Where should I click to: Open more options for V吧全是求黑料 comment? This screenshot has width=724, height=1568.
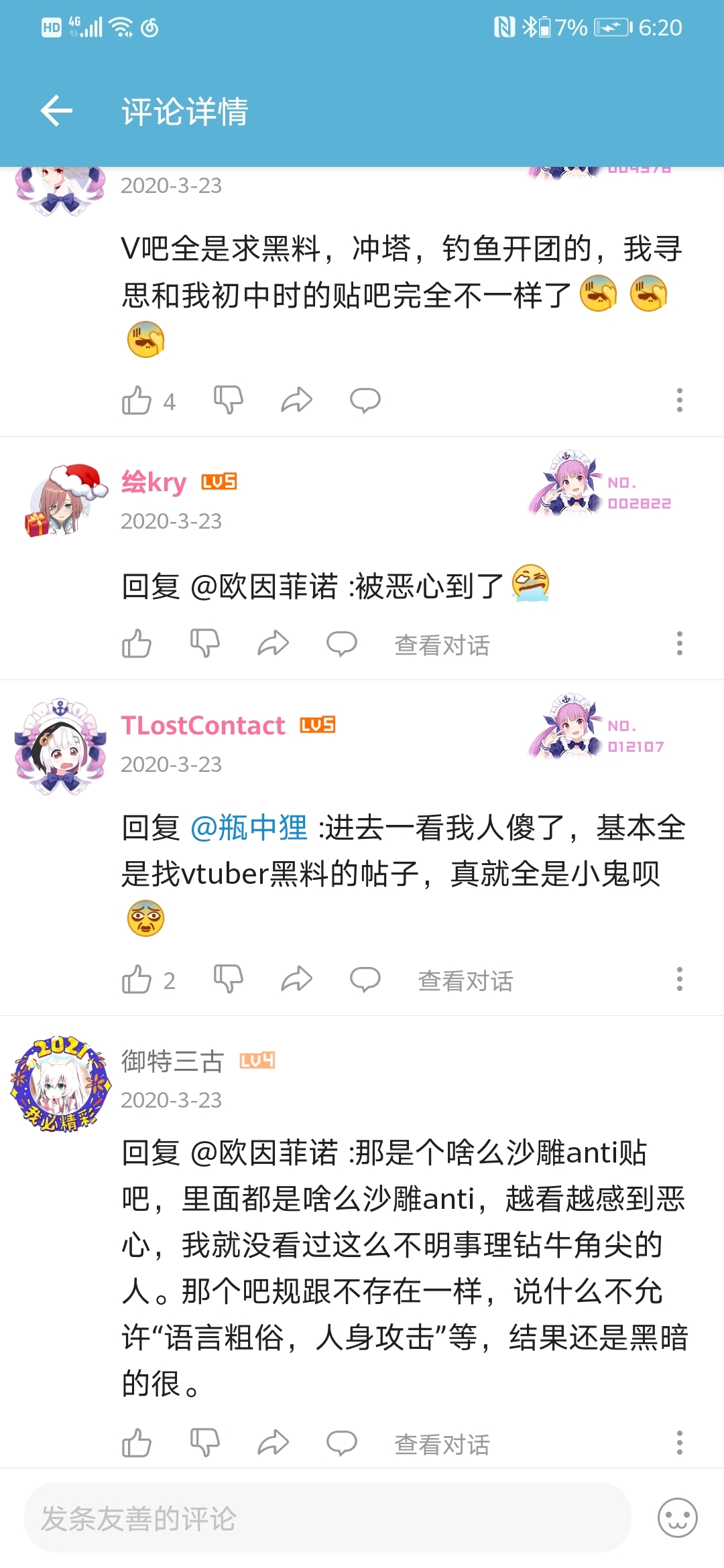[x=679, y=400]
